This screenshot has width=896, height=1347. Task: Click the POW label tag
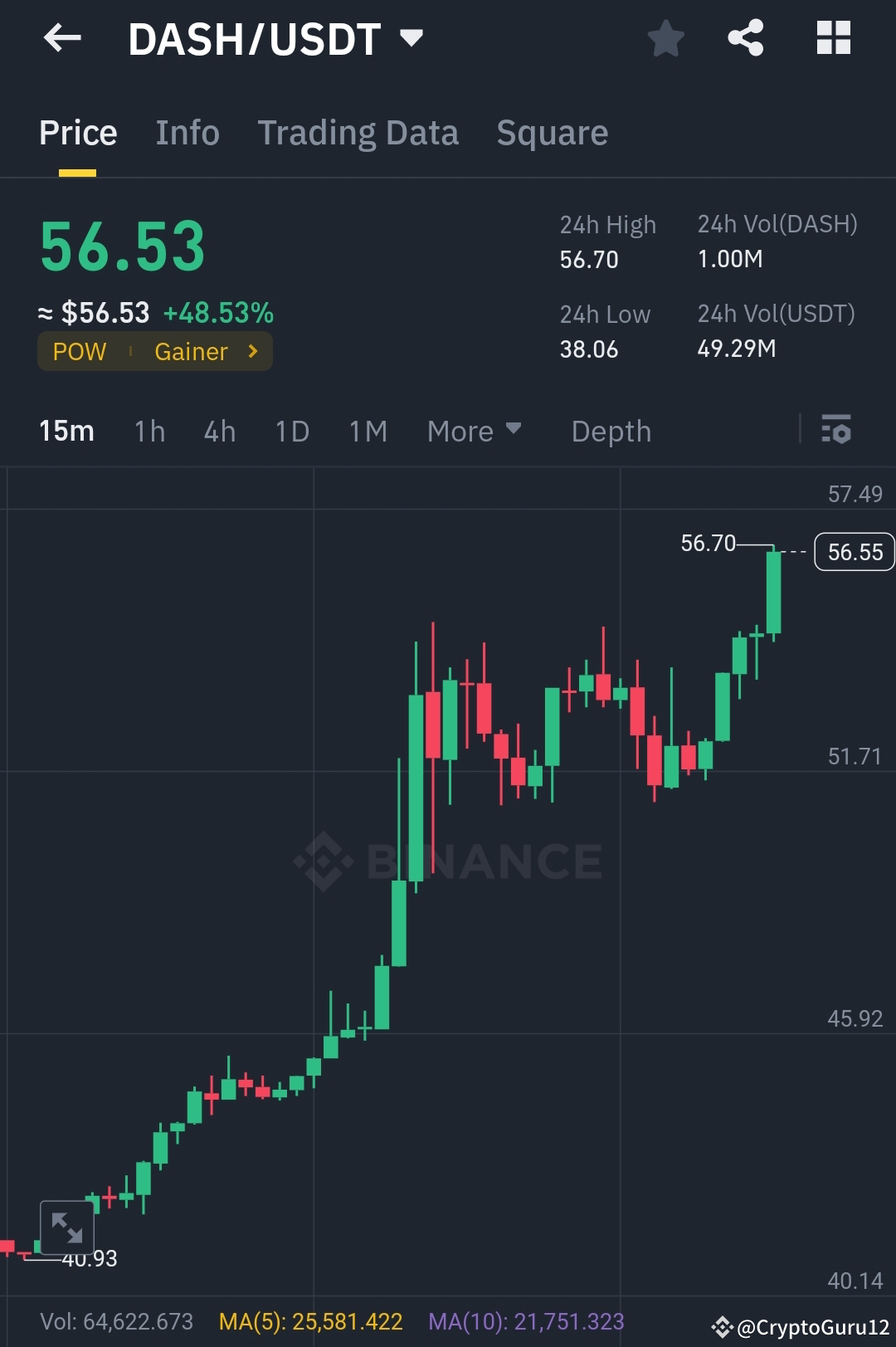tap(79, 351)
